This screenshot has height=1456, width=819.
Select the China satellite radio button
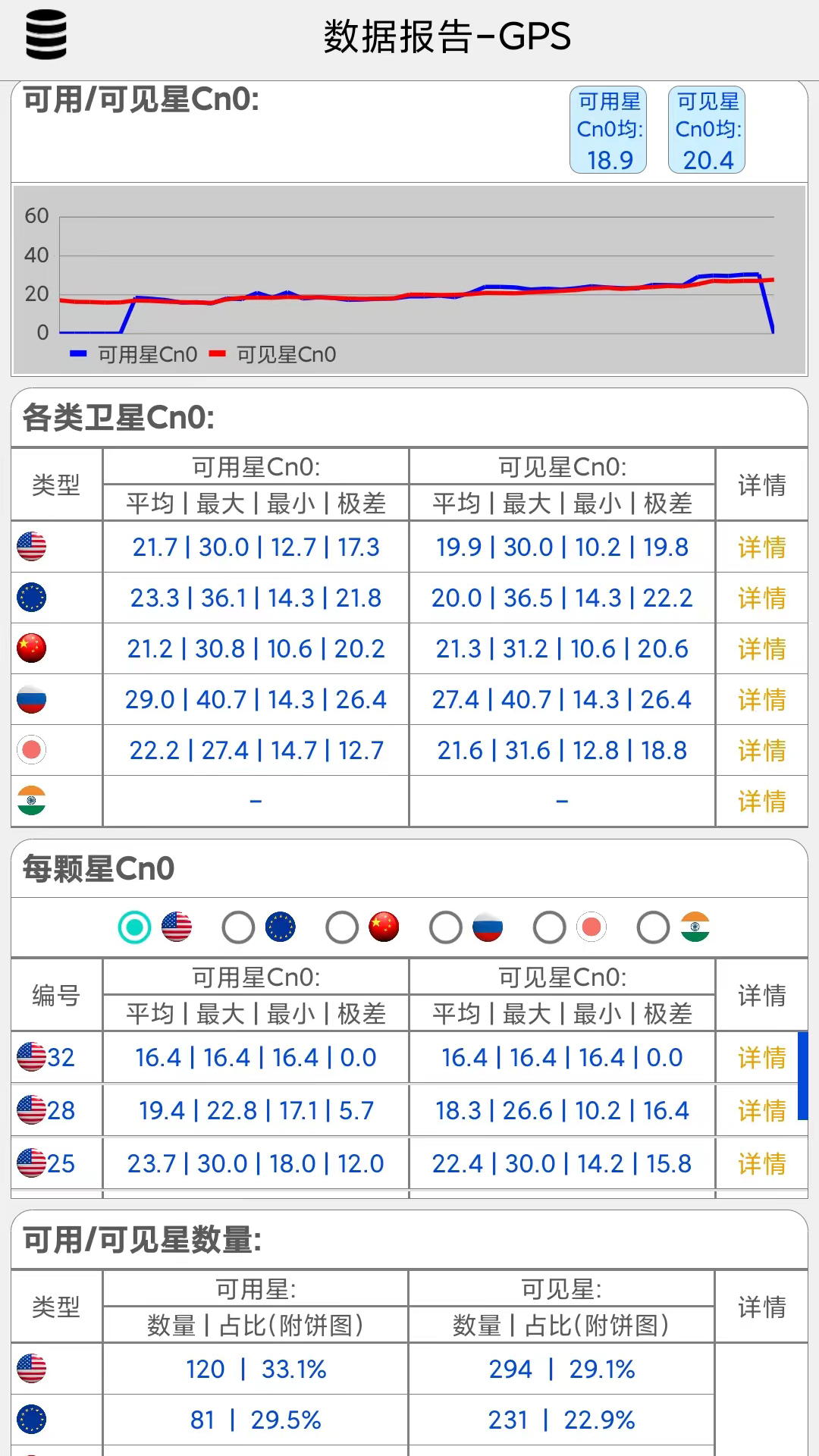341,927
